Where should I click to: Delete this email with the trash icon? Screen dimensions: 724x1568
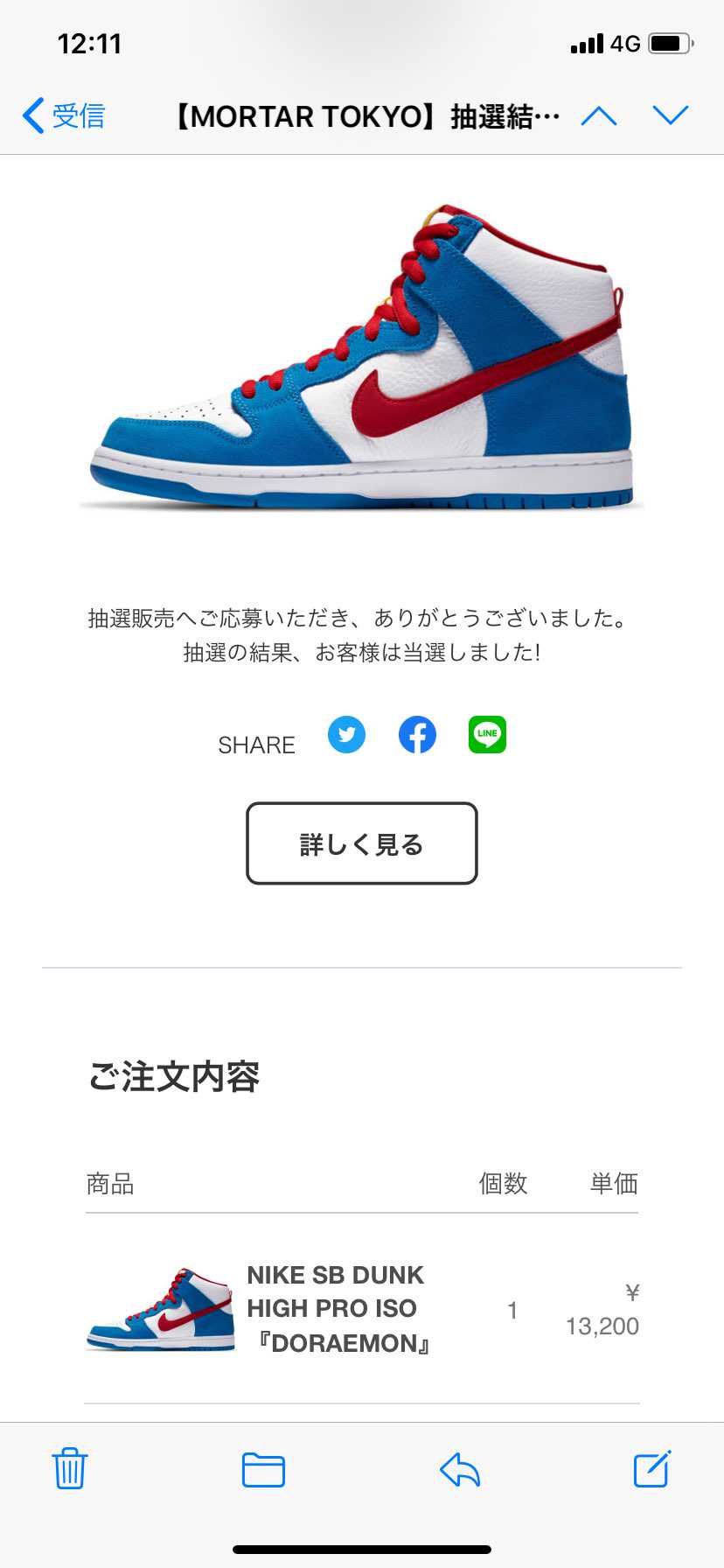(x=69, y=1470)
